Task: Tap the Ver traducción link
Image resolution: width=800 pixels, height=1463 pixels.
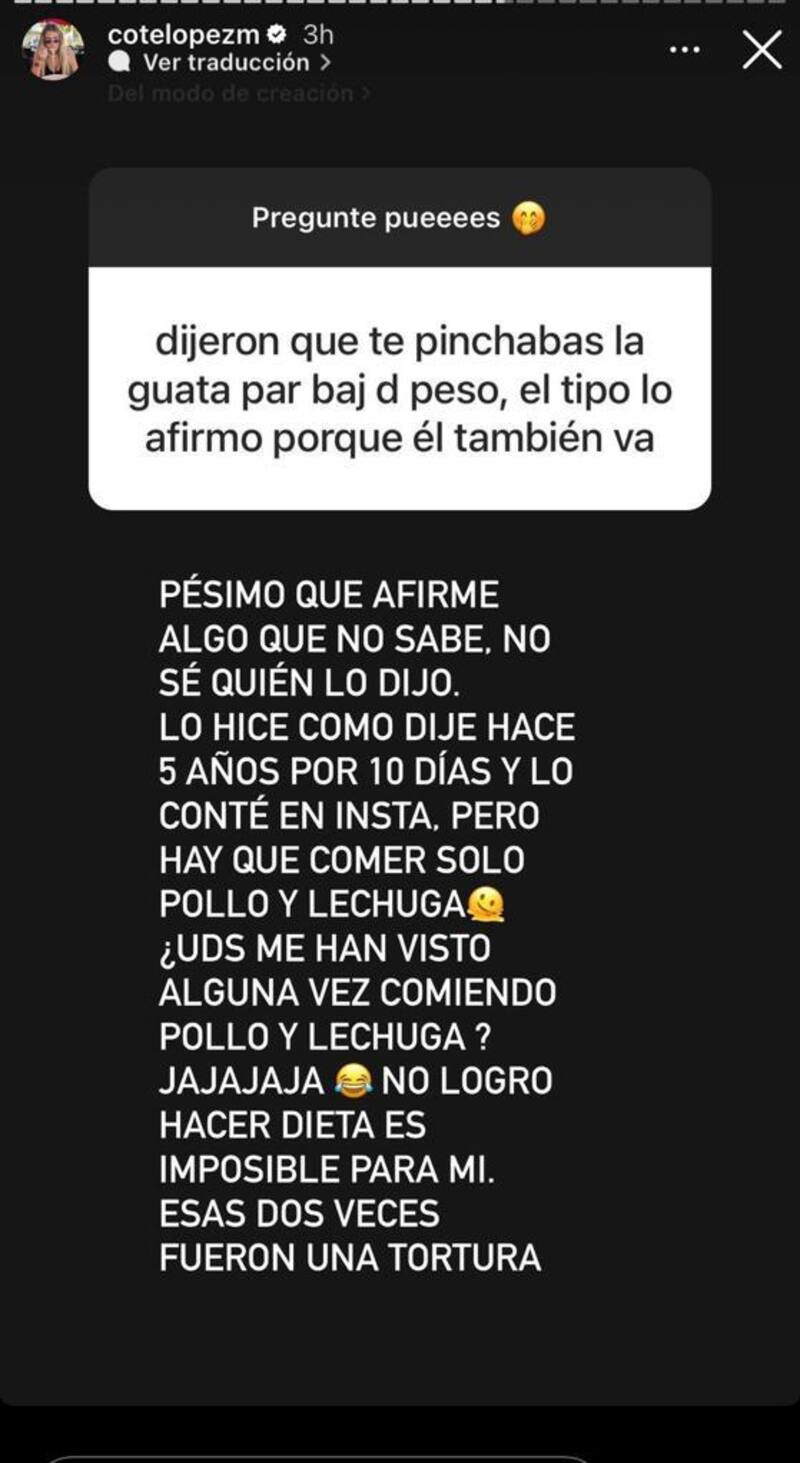Action: pyautogui.click(x=226, y=63)
